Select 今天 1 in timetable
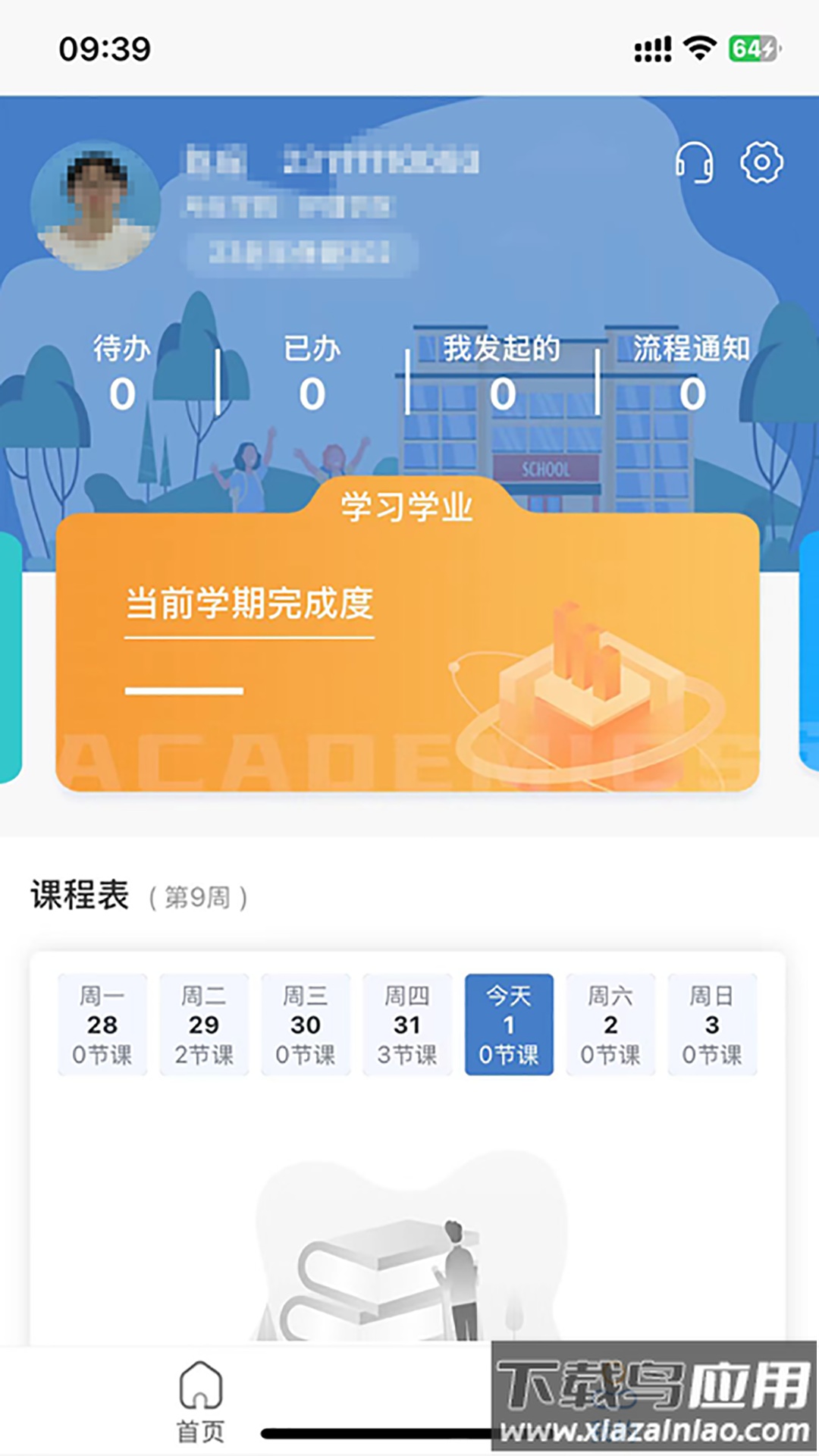 509,1024
